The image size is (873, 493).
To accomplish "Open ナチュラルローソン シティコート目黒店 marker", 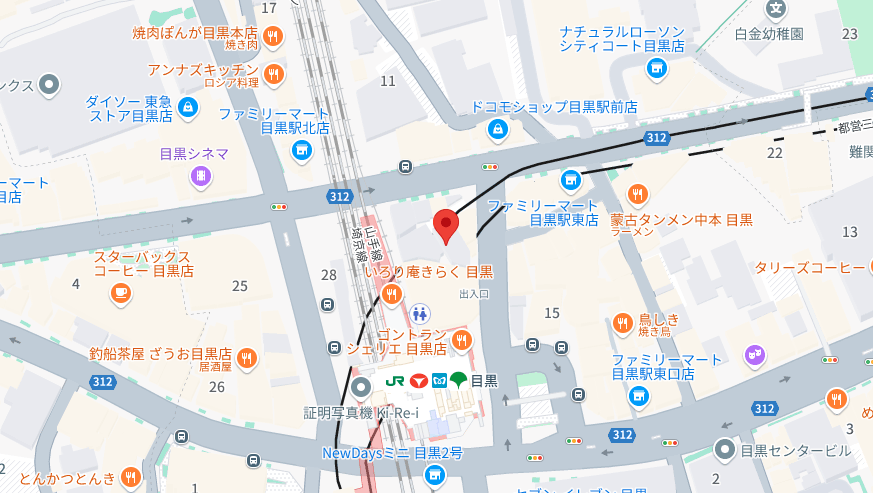I will click(657, 68).
